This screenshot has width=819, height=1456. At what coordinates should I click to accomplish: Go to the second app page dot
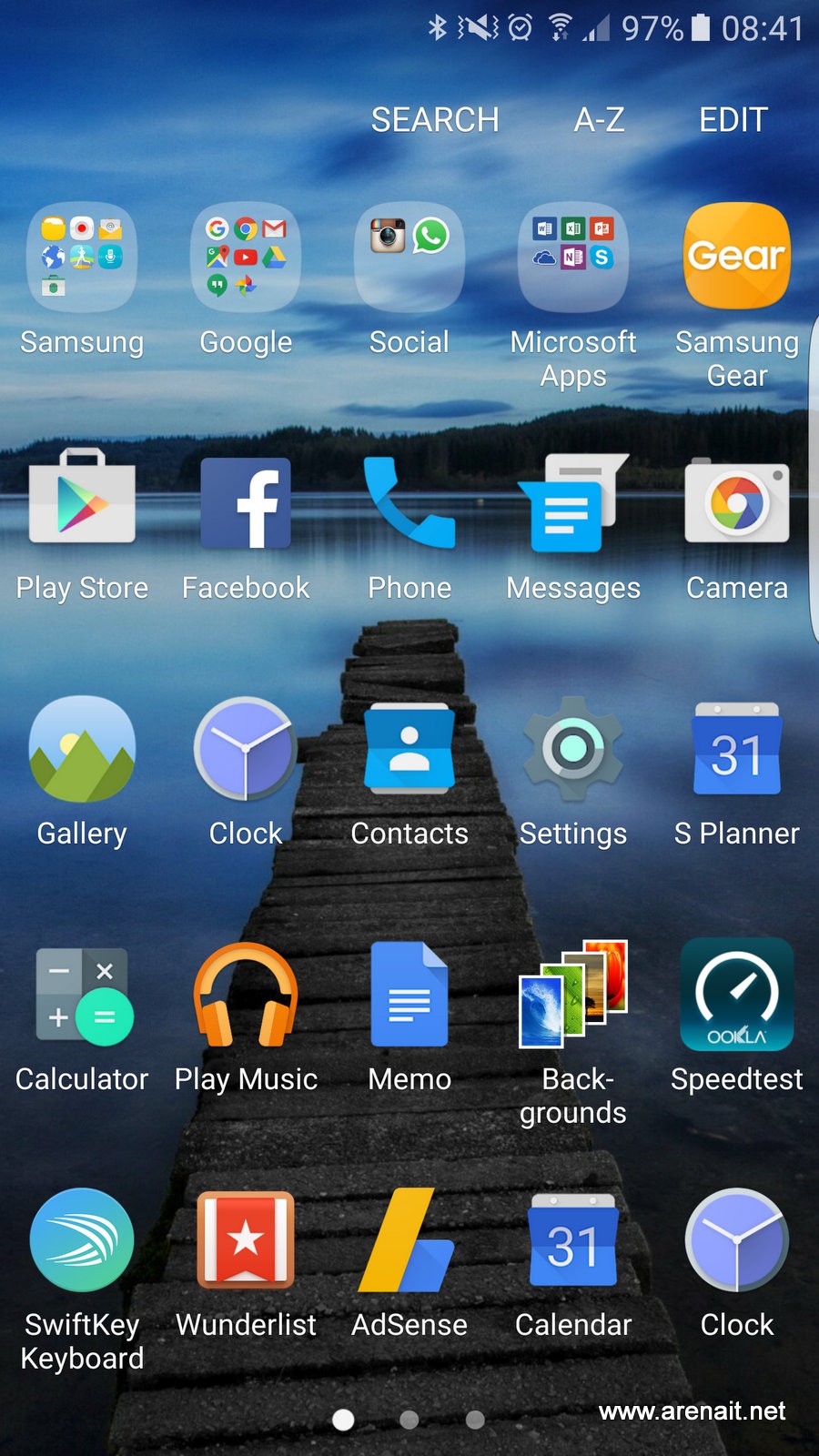[409, 1420]
